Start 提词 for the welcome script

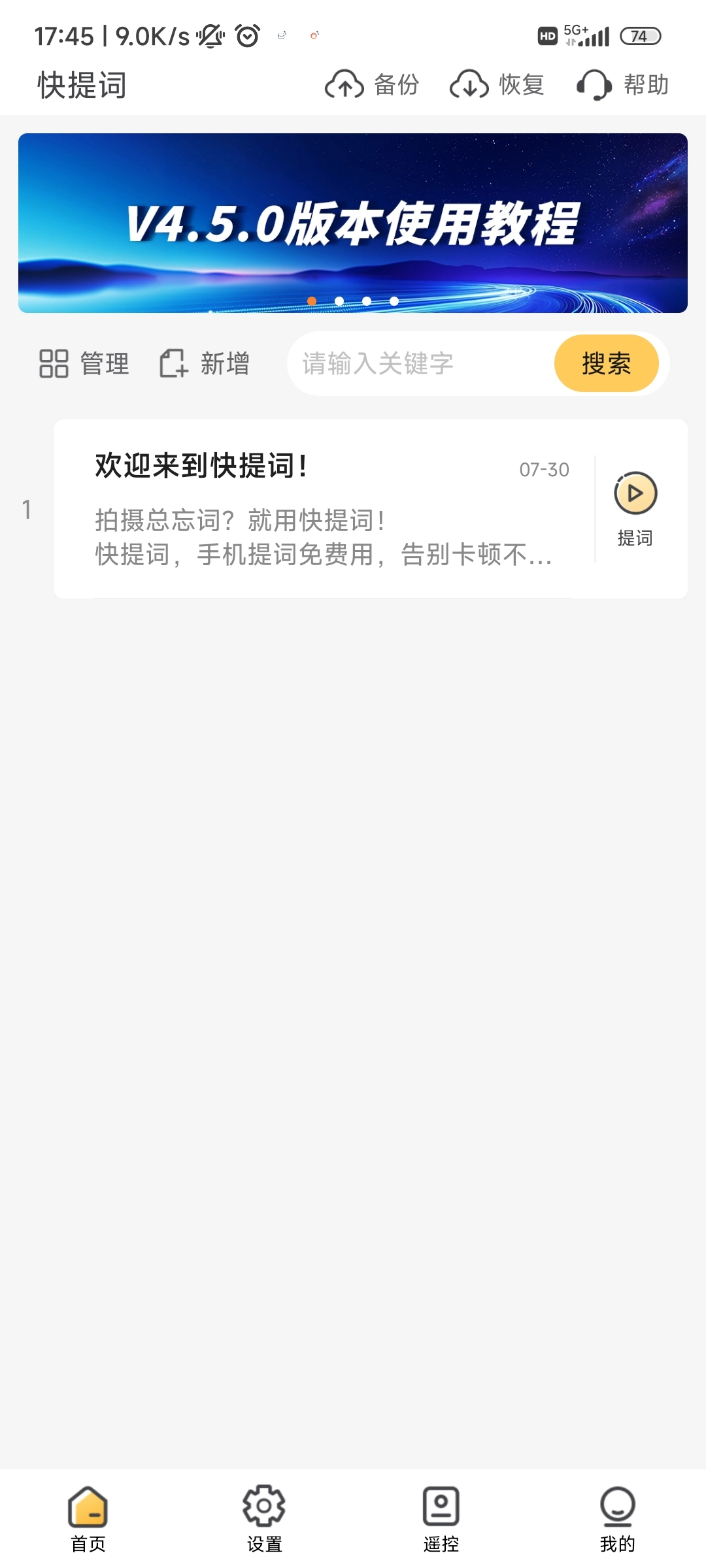(x=635, y=508)
